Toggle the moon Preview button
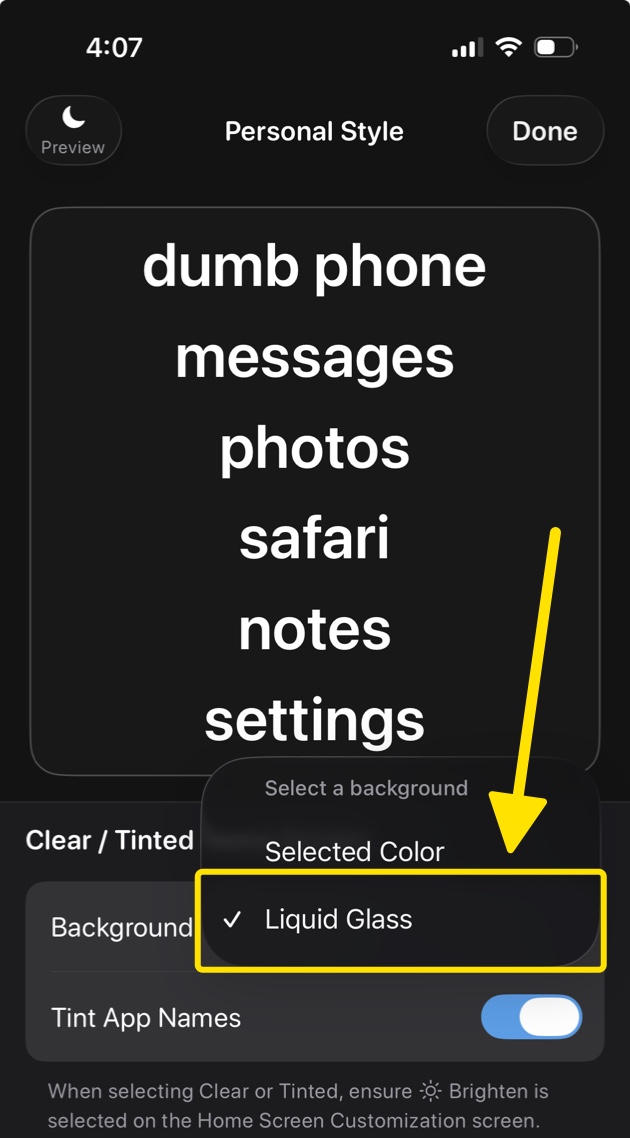 [x=73, y=131]
